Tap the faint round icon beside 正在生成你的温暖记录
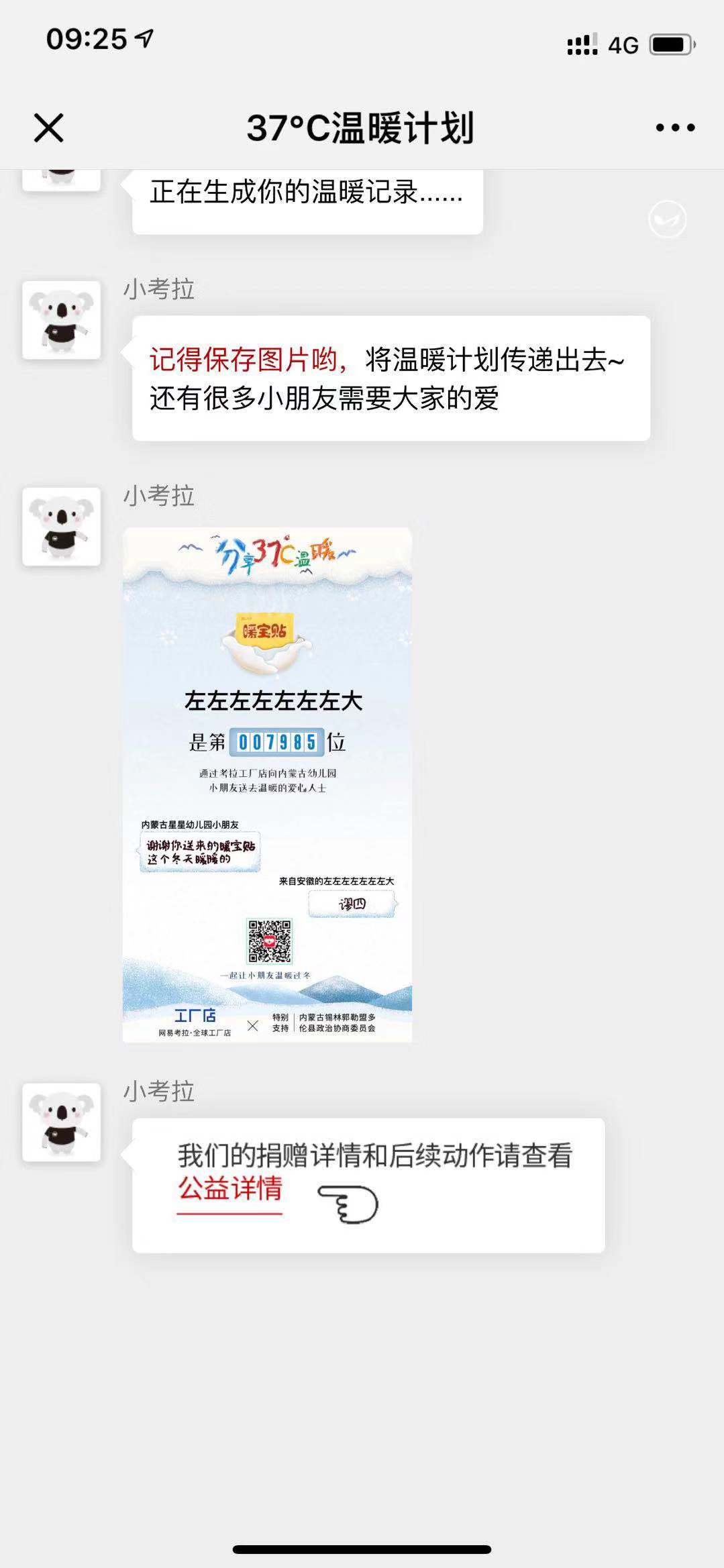This screenshot has width=724, height=1568. pyautogui.click(x=667, y=219)
